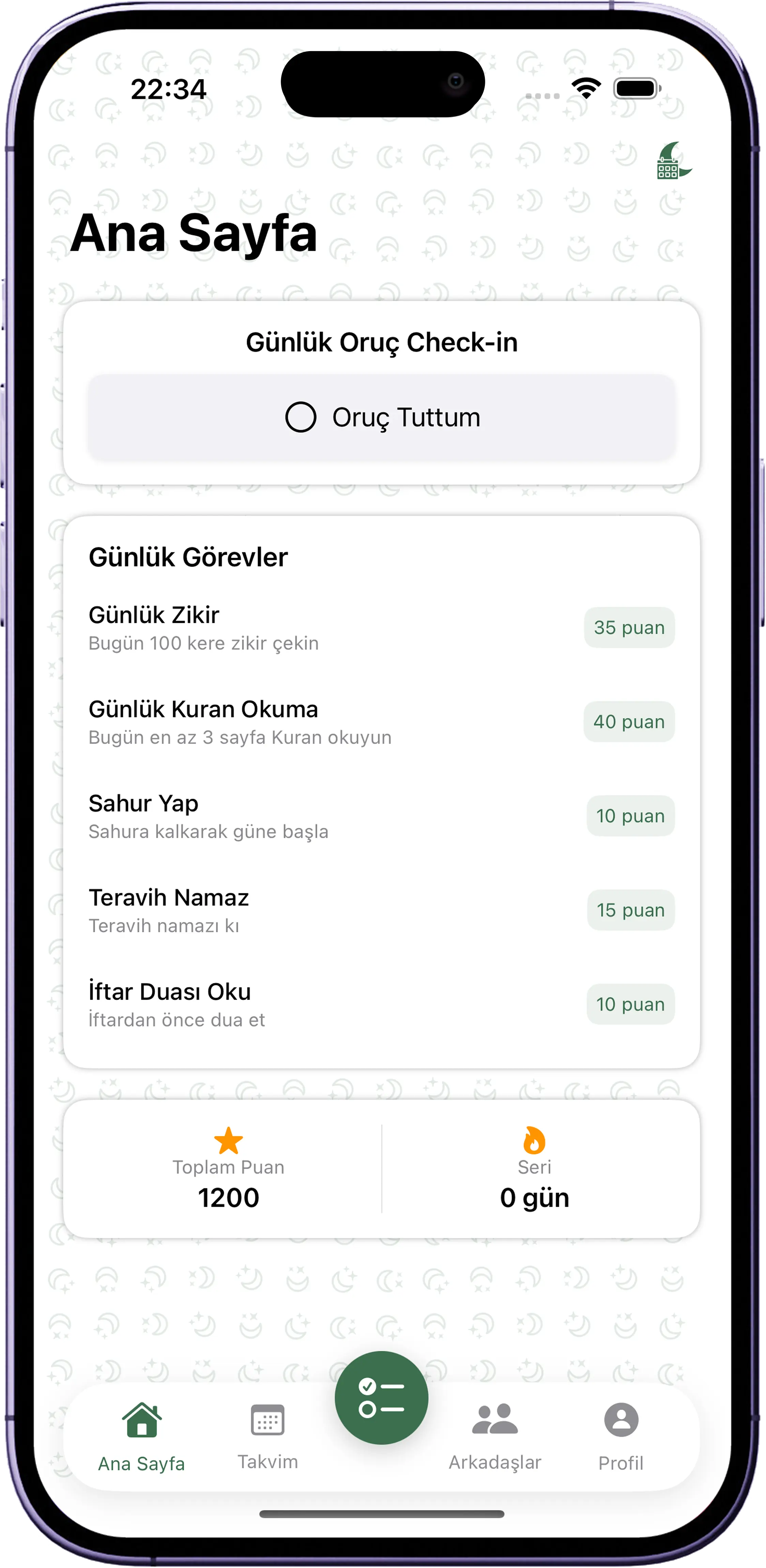
Task: Select the Ana Sayfa tab
Action: click(x=141, y=1436)
